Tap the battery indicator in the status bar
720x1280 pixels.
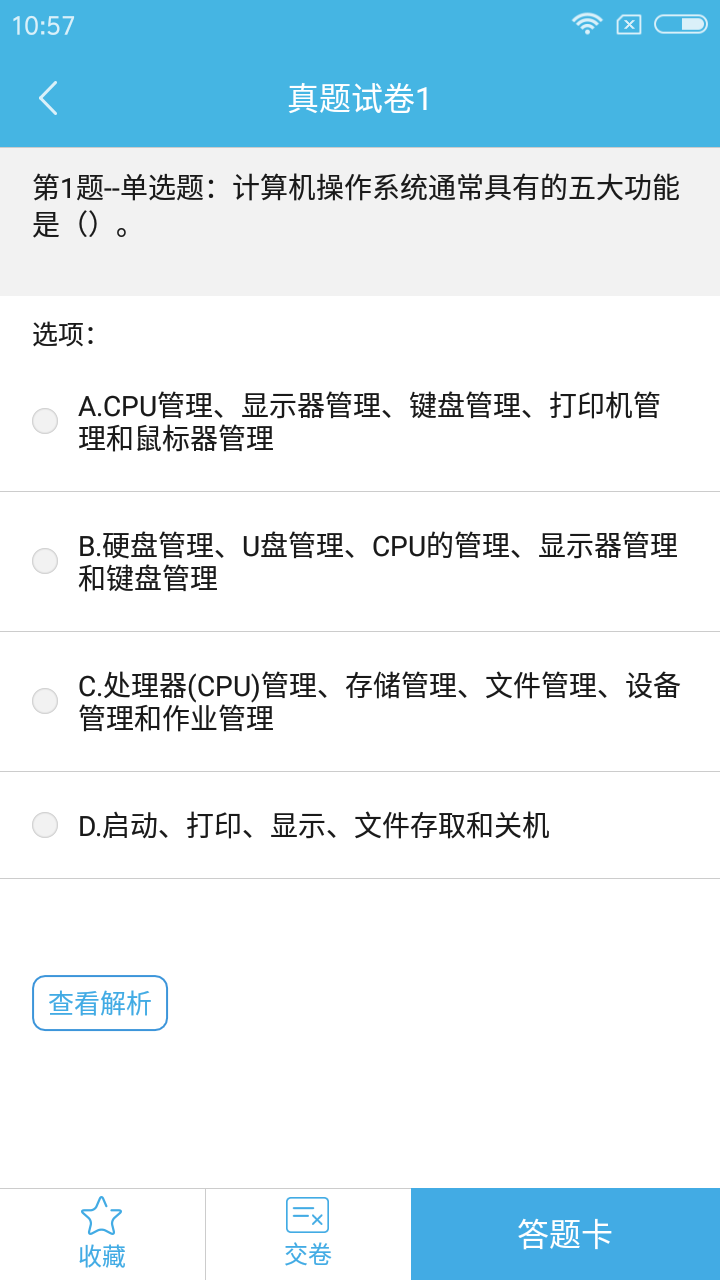[x=681, y=22]
